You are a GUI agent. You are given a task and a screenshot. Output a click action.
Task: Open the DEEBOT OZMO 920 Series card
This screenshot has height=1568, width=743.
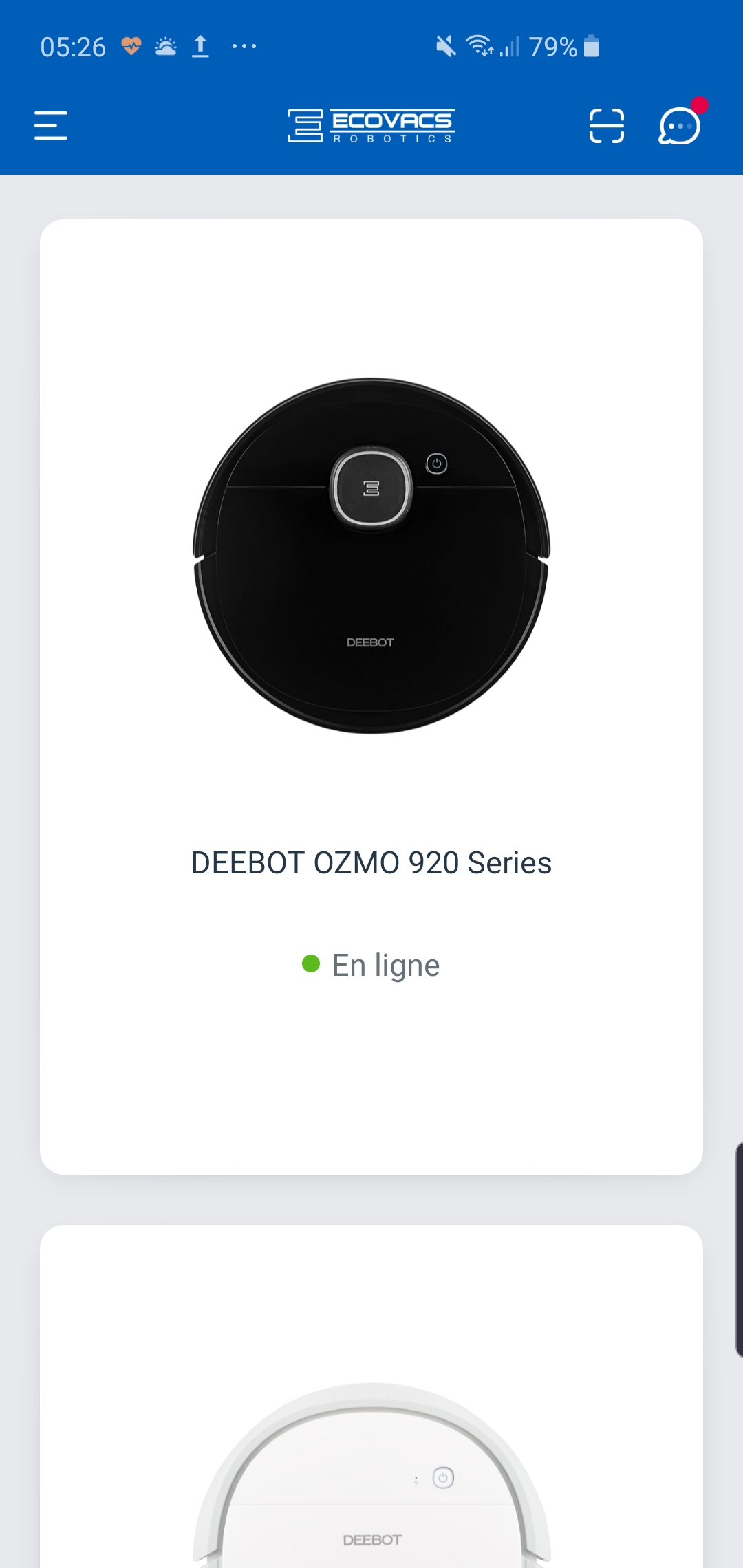pos(371,697)
